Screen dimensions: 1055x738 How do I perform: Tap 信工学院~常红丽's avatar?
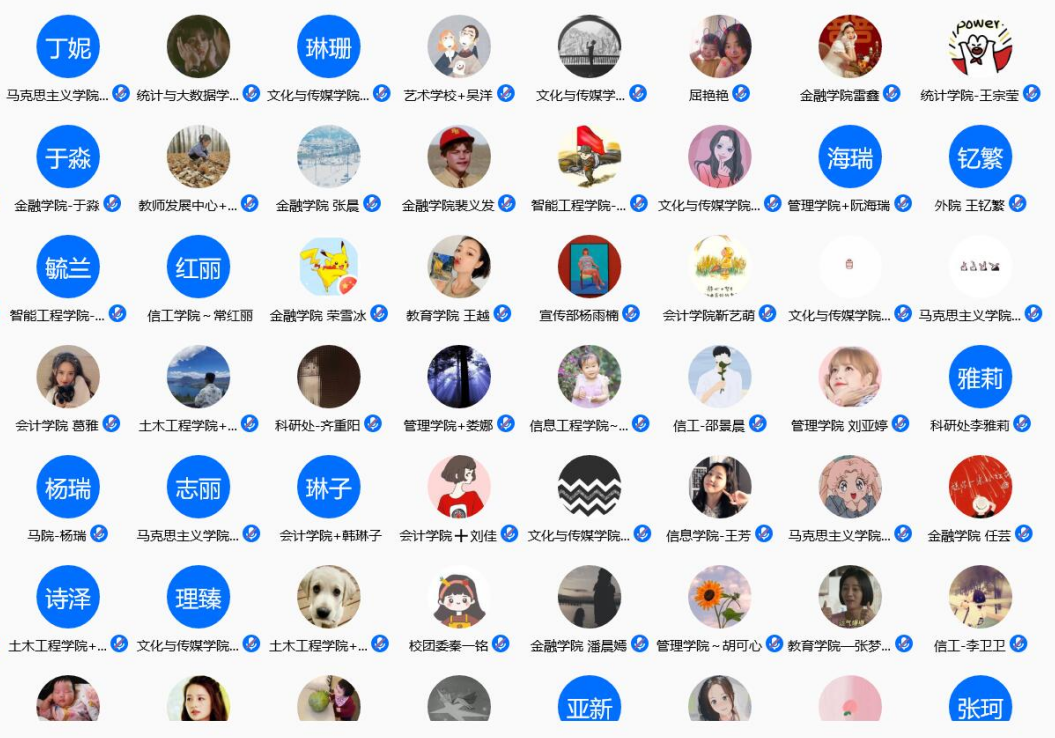(198, 267)
